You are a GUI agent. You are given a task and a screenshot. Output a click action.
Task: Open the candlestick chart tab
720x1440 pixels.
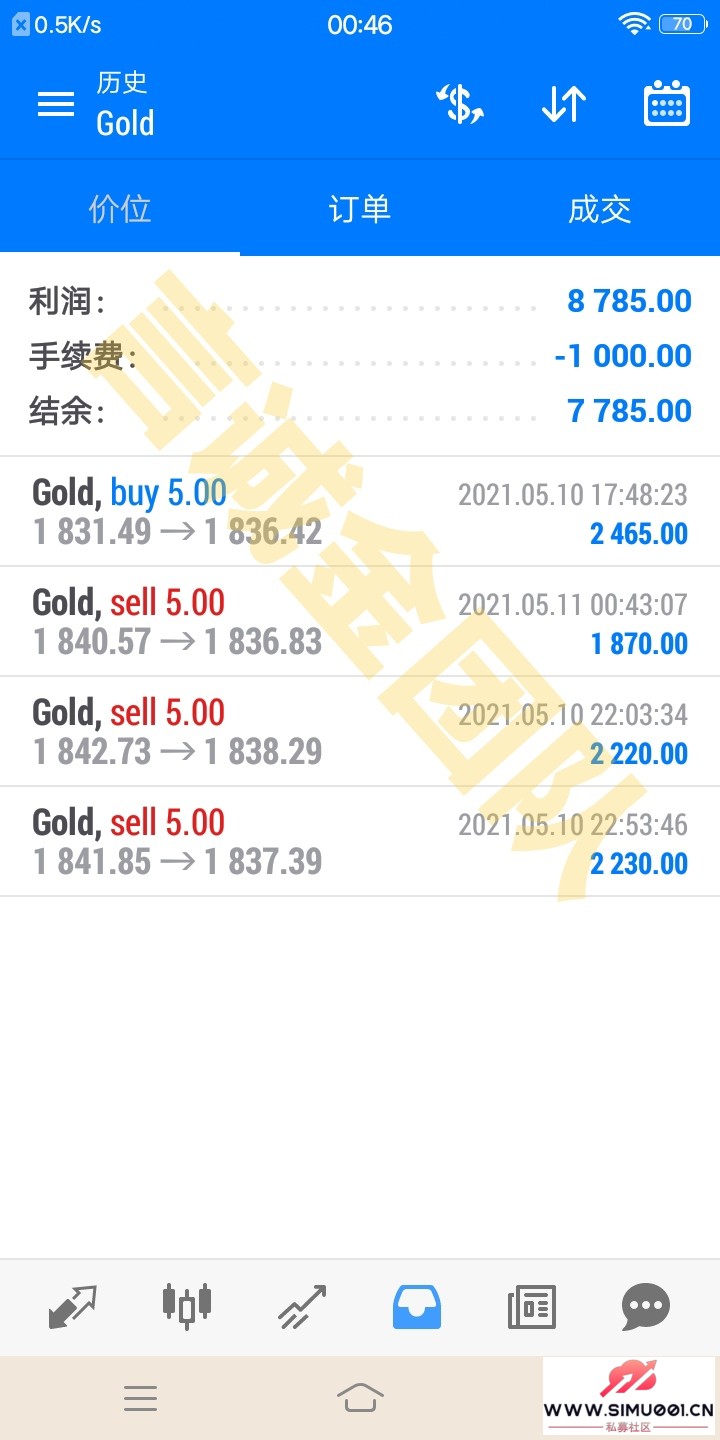coord(187,1305)
